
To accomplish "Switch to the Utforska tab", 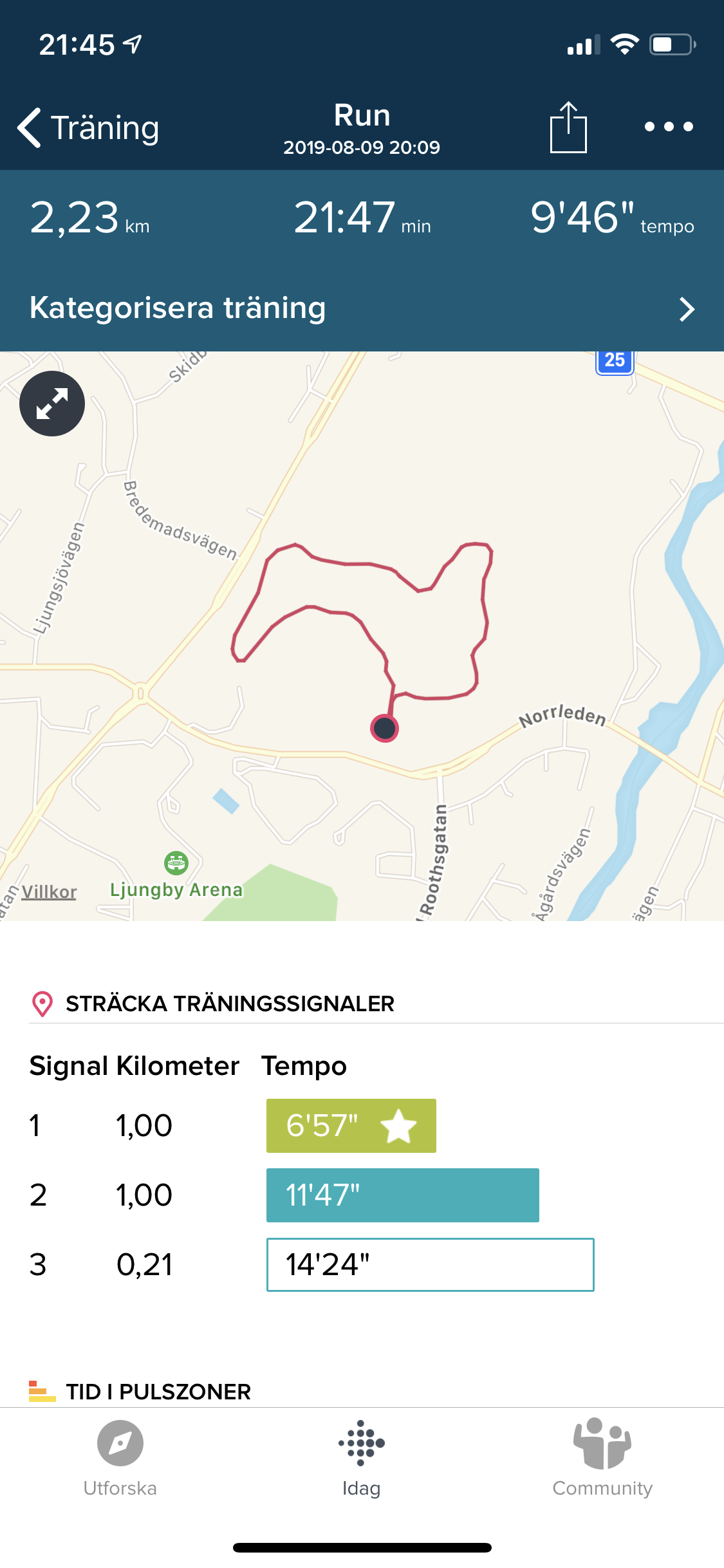I will pyautogui.click(x=120, y=1459).
